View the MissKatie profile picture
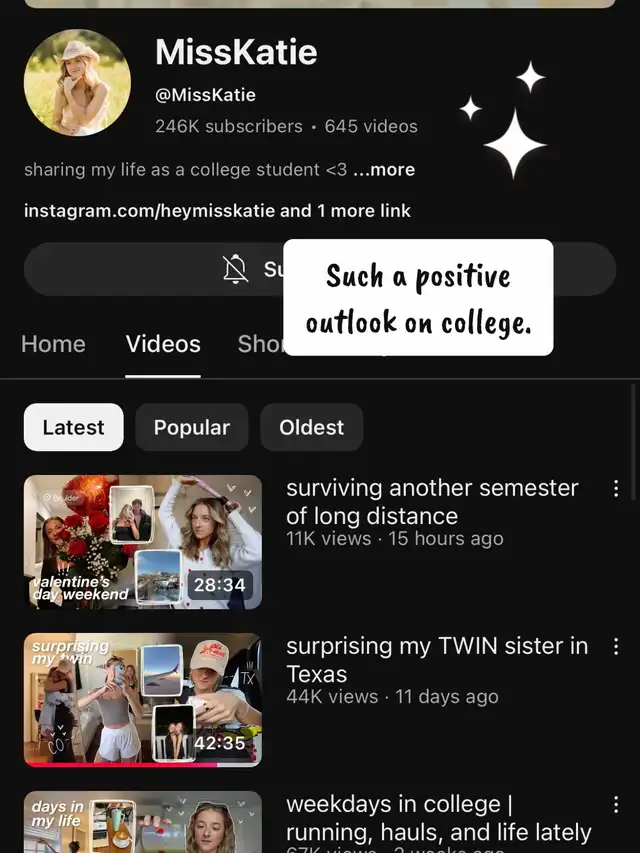 pos(77,83)
